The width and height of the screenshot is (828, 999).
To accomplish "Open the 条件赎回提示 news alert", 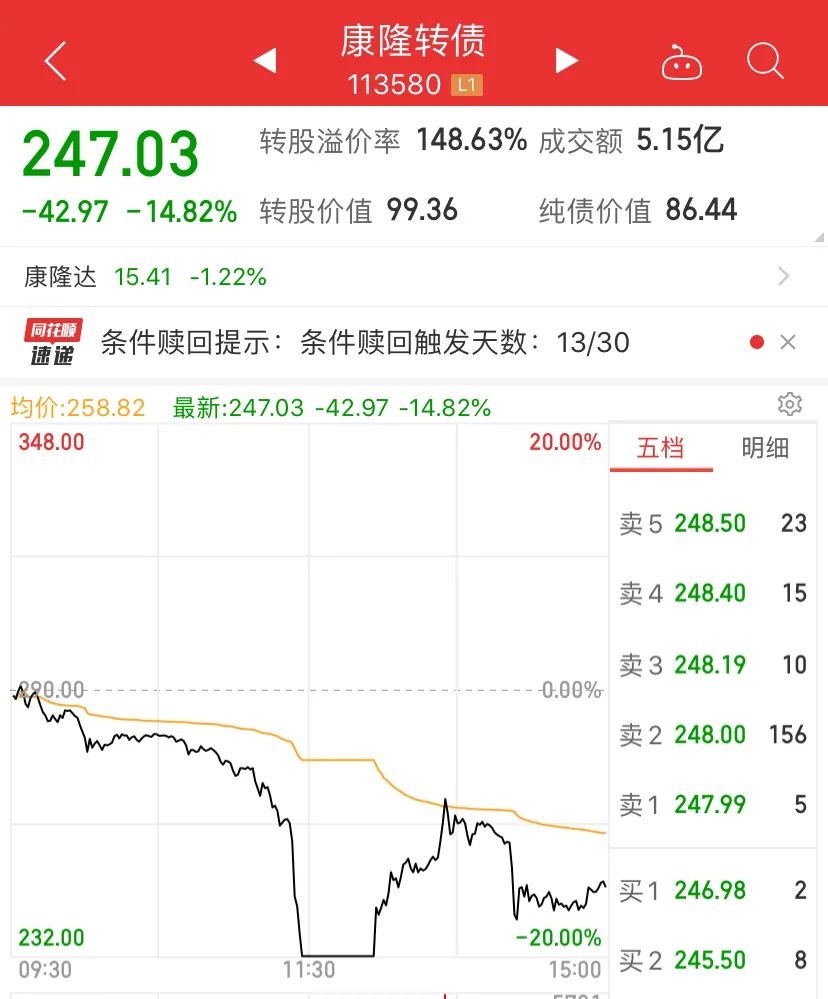I will (365, 343).
